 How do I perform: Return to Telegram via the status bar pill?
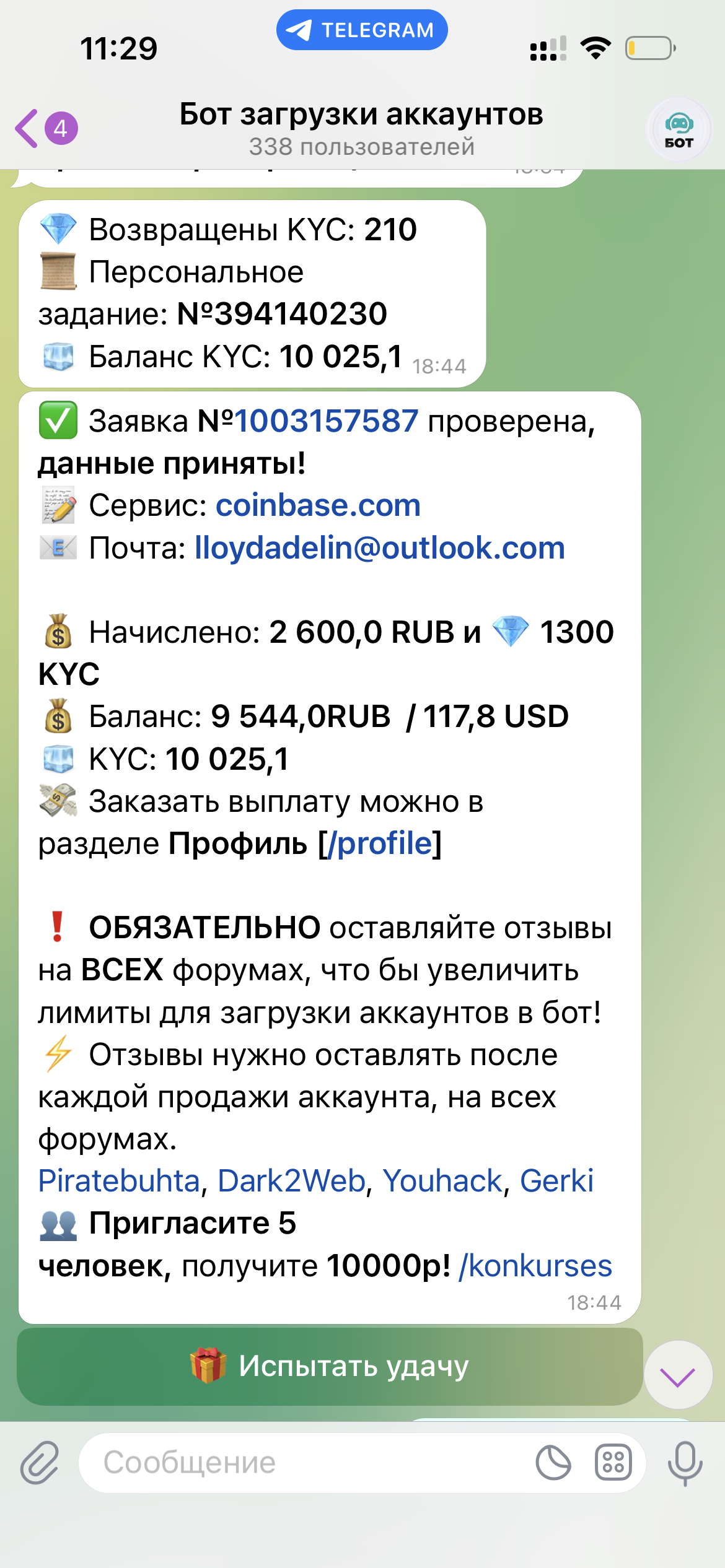click(x=362, y=30)
